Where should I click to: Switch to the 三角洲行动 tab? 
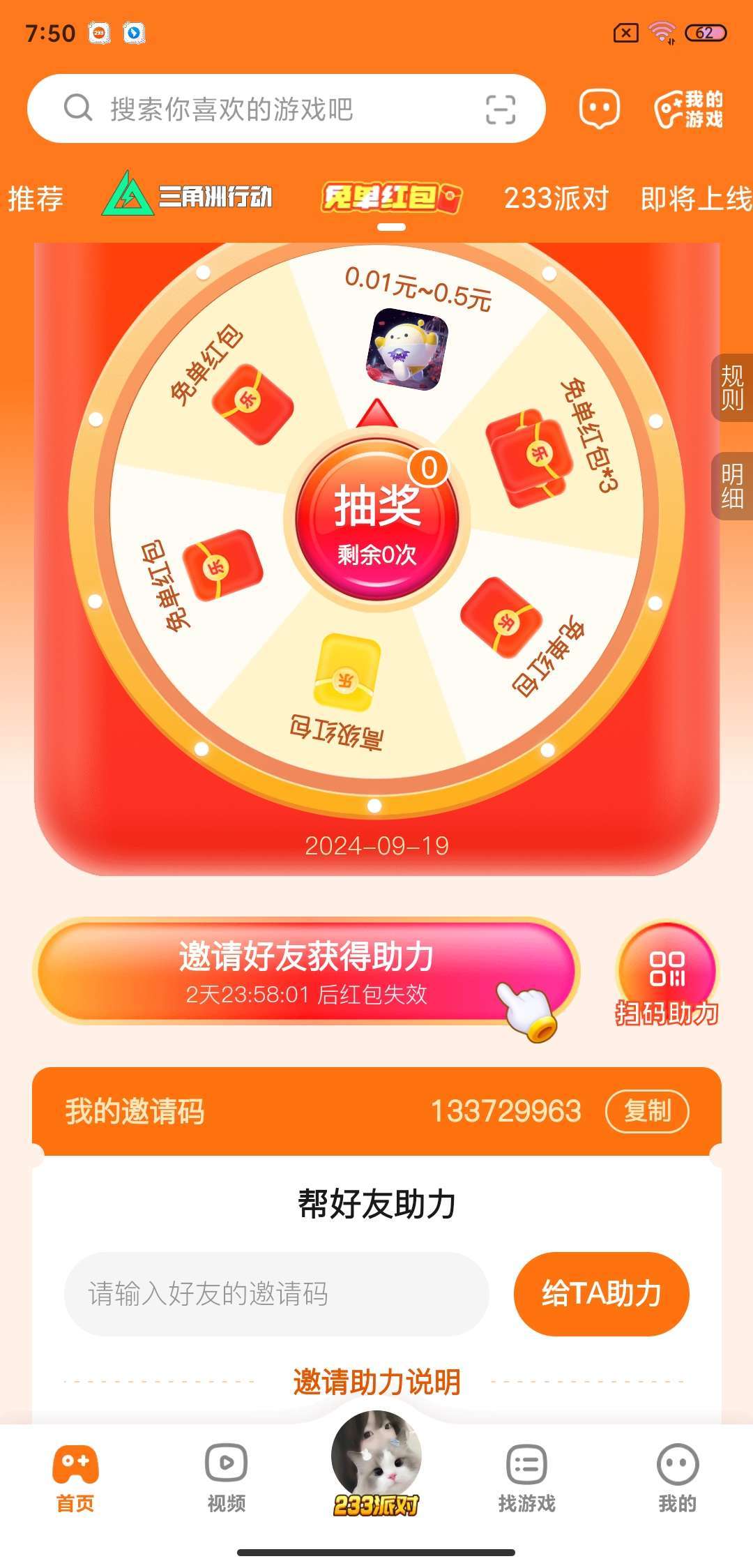tap(187, 194)
